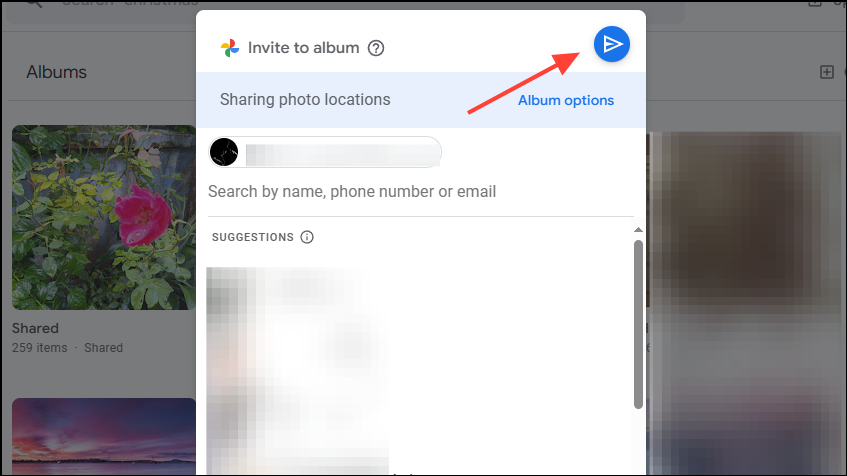Open the Shared album thumbnail
Screen dimensions: 847x476
(104, 217)
